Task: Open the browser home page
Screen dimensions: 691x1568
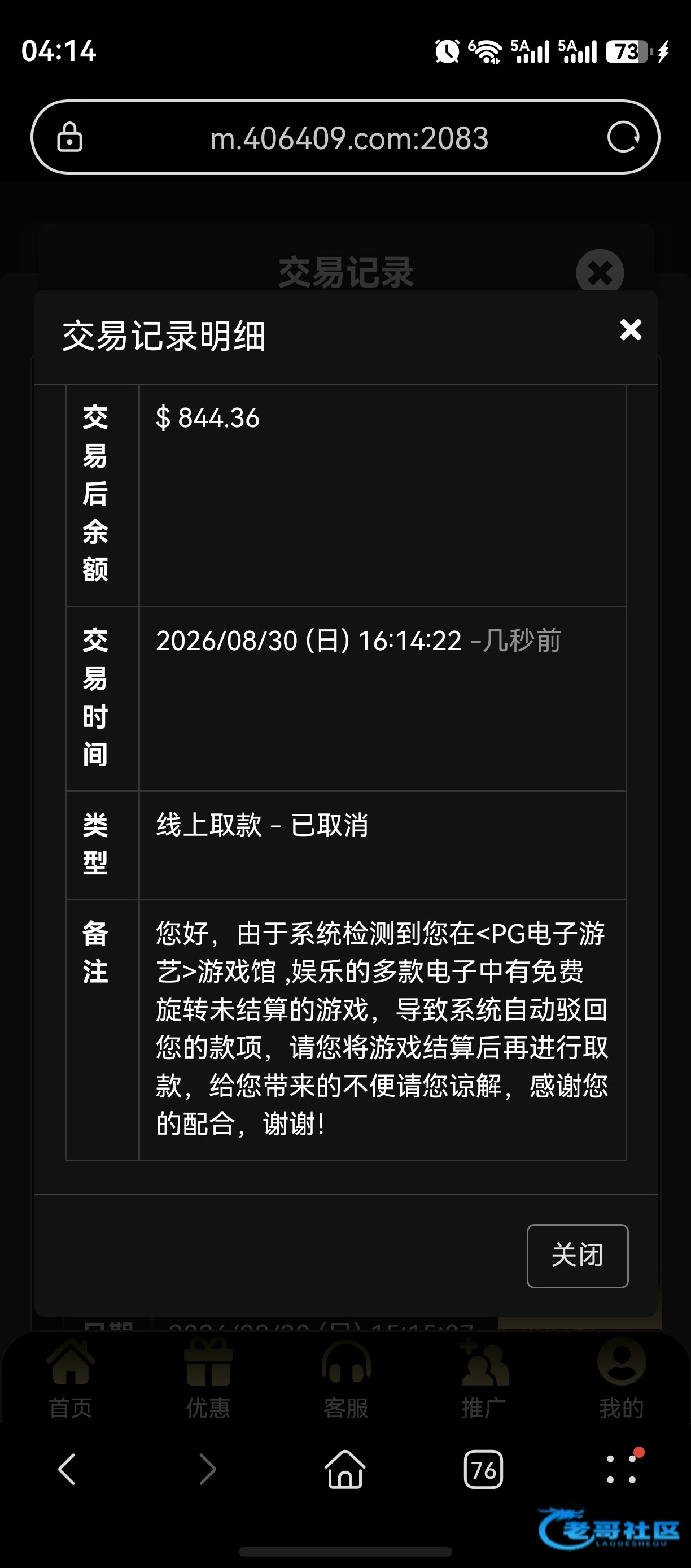Action: pyautogui.click(x=345, y=1469)
